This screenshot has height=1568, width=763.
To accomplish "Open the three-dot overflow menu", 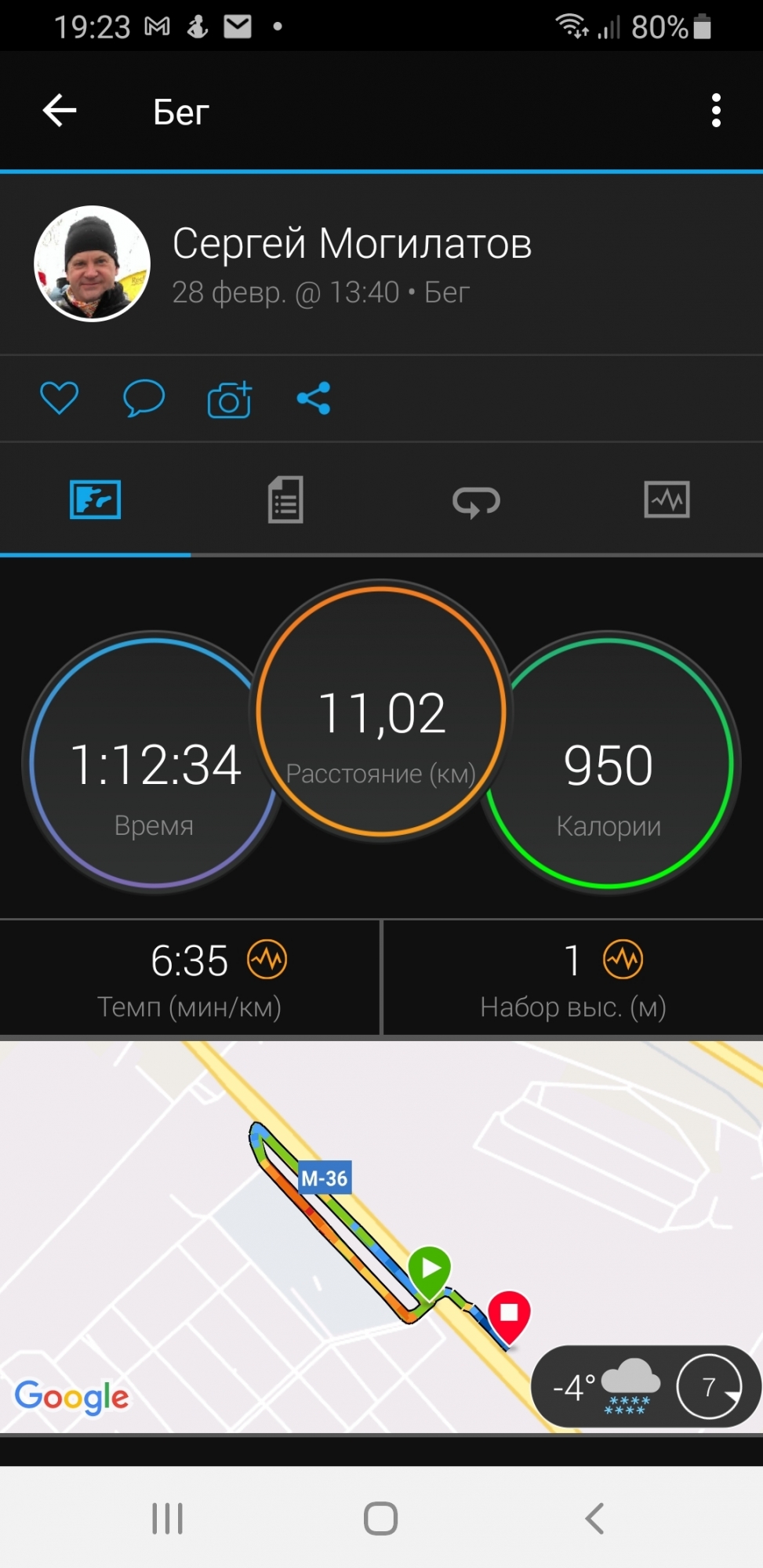I will click(715, 111).
